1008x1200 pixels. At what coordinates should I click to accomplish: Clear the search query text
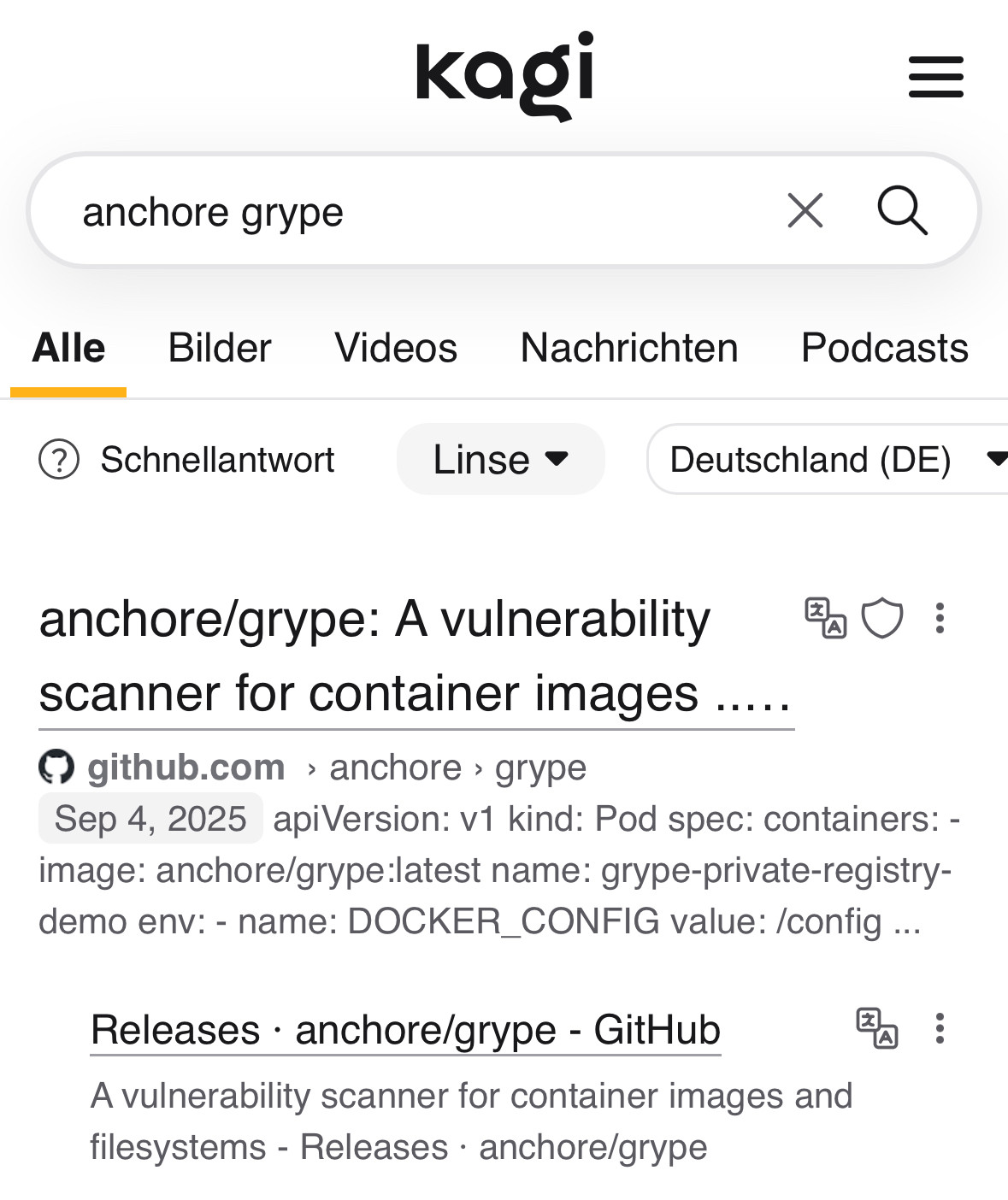click(x=805, y=210)
